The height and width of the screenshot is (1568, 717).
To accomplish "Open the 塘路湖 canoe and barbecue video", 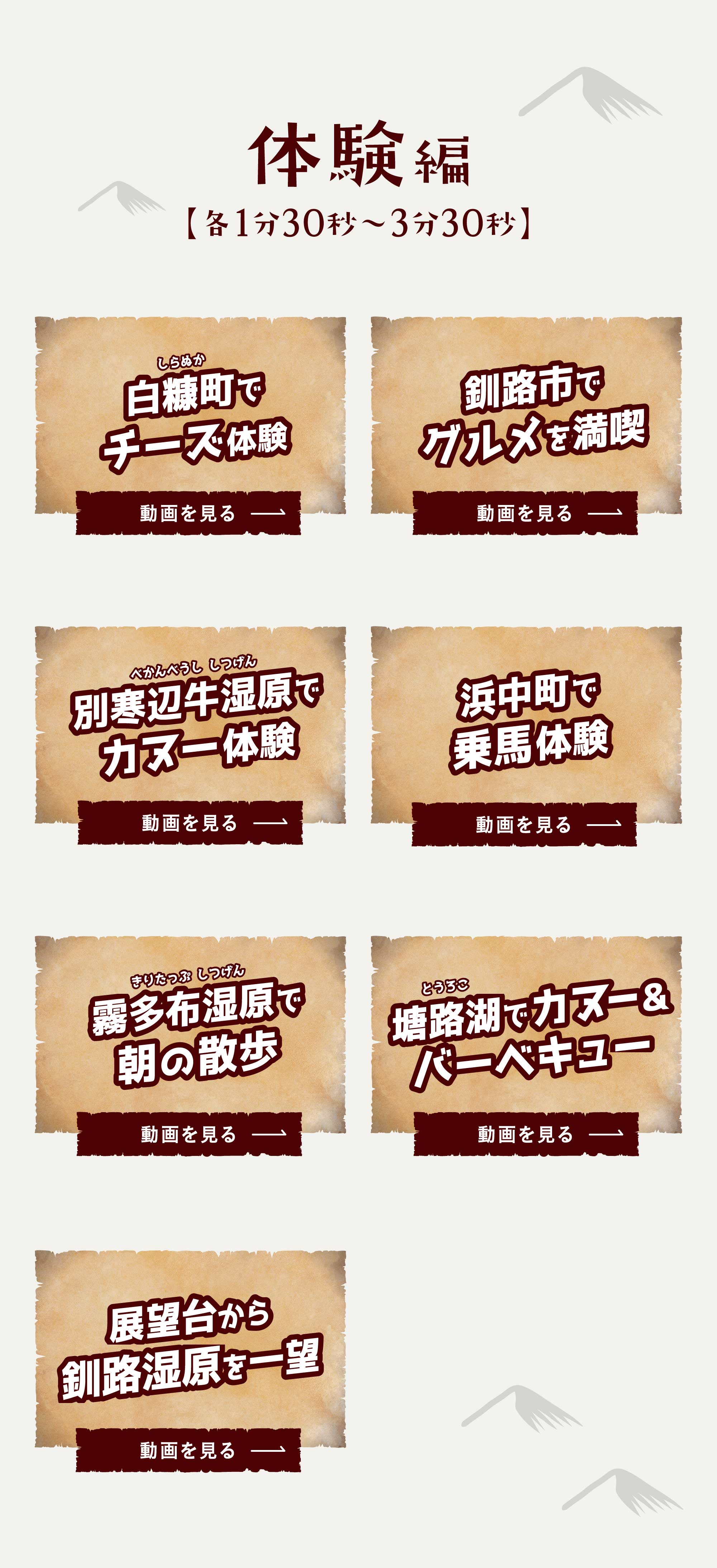I will 526,1134.
